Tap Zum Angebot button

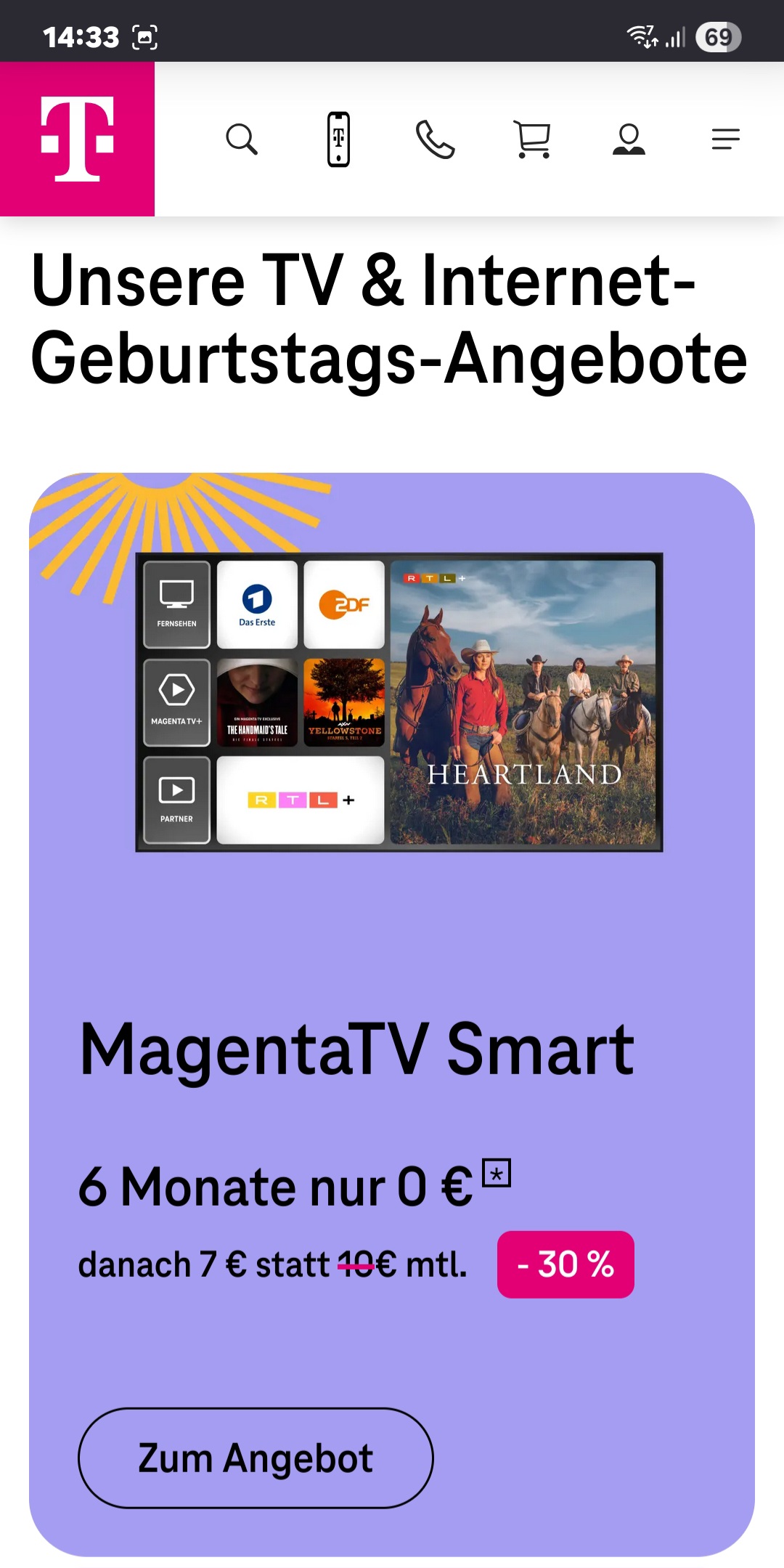(x=256, y=1458)
